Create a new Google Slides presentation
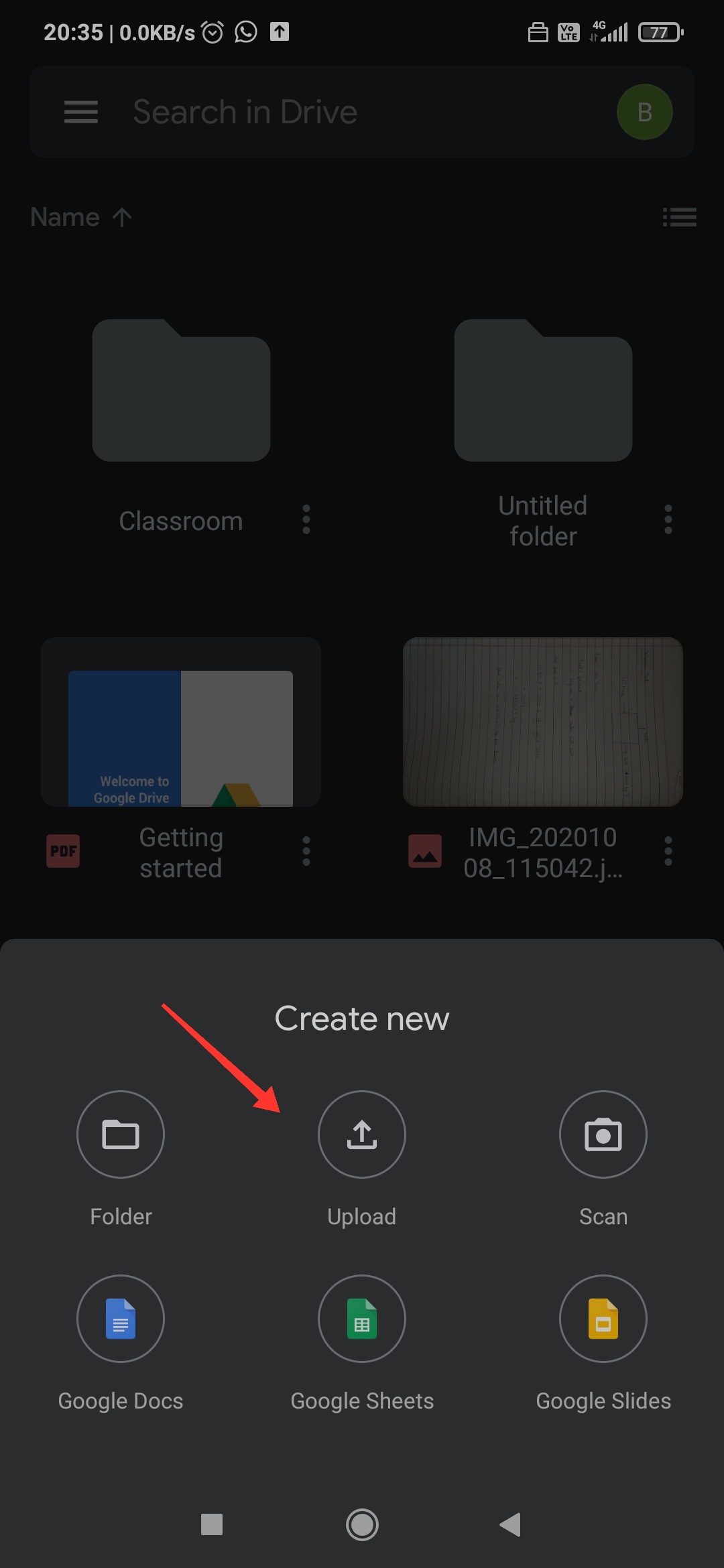The width and height of the screenshot is (724, 1568). [603, 1318]
